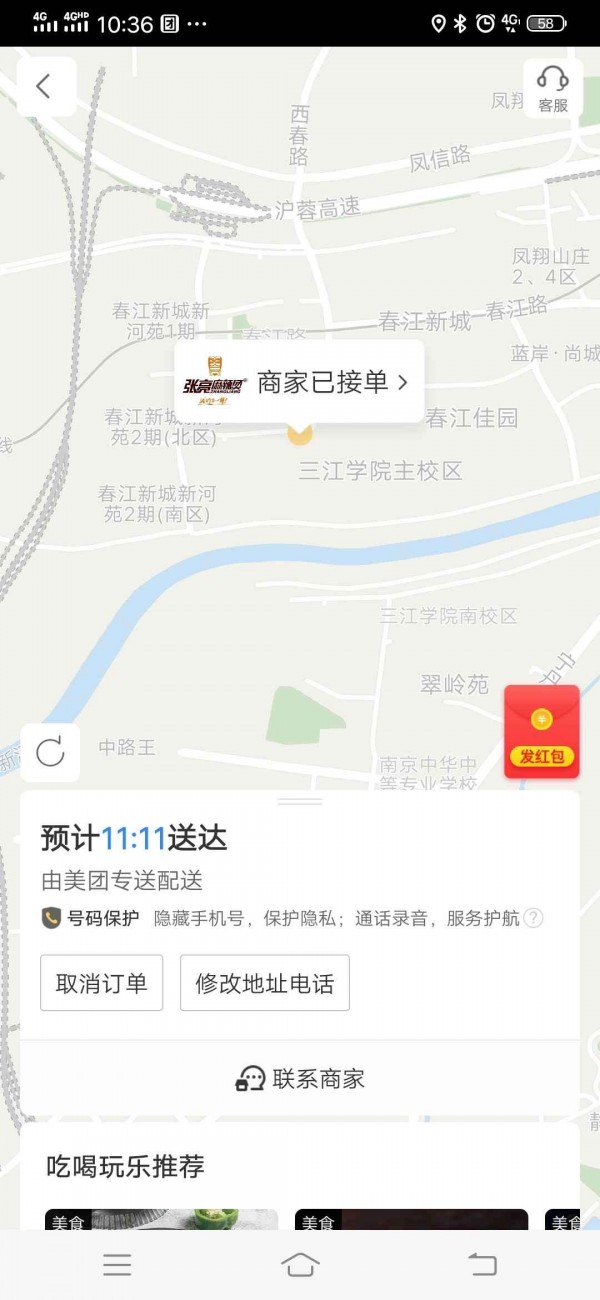Tap 取消订单 to cancel the order
This screenshot has height=1300, width=600.
[101, 983]
